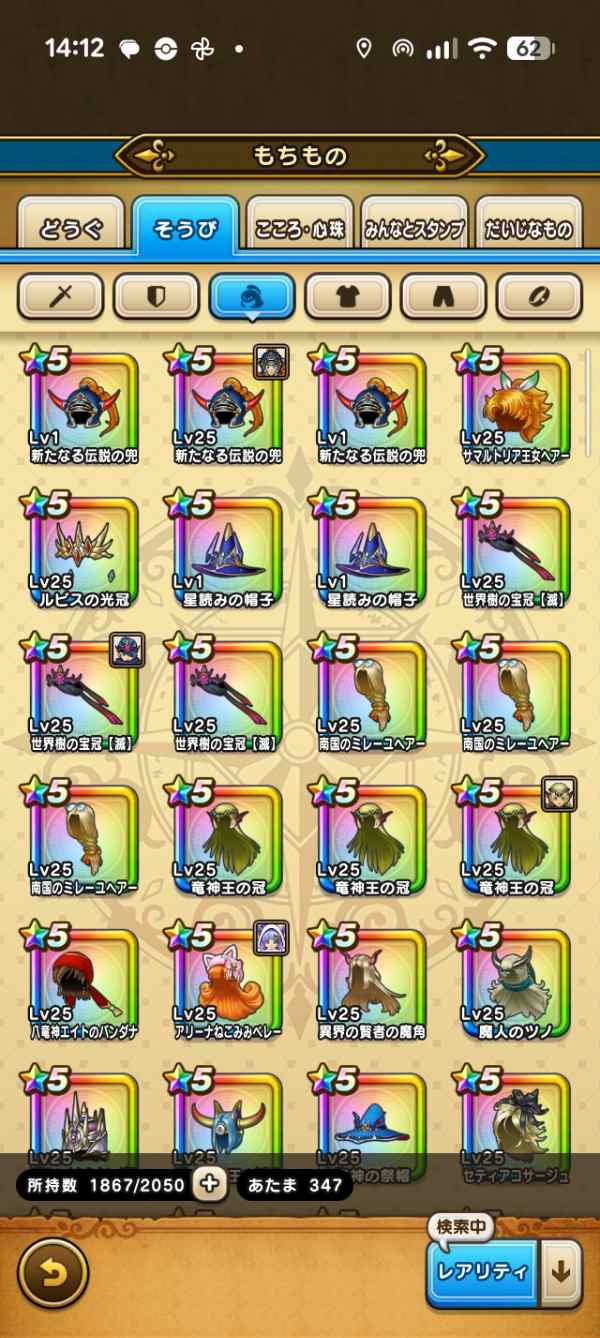Switch to the そうび tab
This screenshot has height=1338, width=600.
pos(185,228)
